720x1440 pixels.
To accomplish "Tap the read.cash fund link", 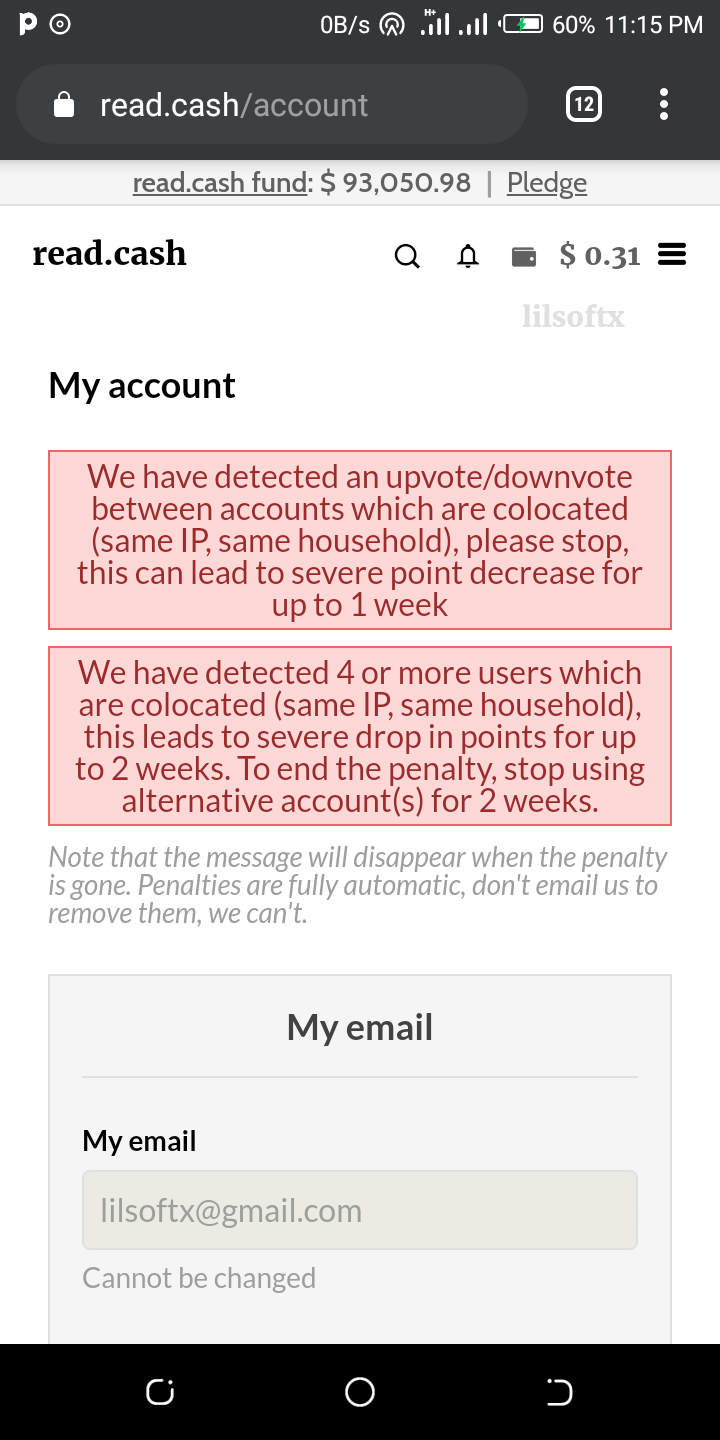I will pyautogui.click(x=219, y=182).
